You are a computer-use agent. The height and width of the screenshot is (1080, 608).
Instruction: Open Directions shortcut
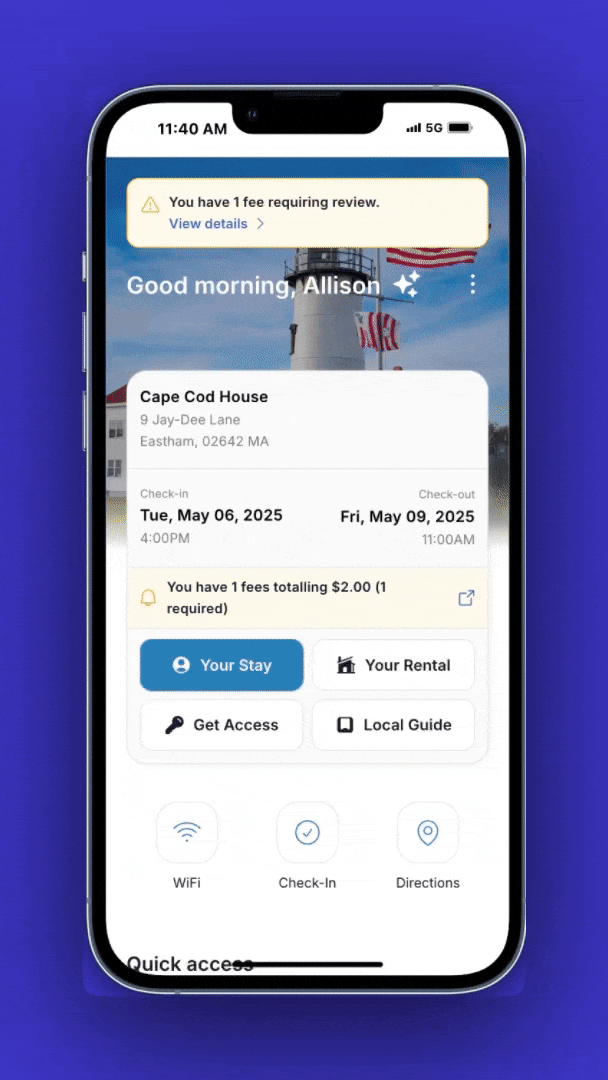(x=427, y=833)
